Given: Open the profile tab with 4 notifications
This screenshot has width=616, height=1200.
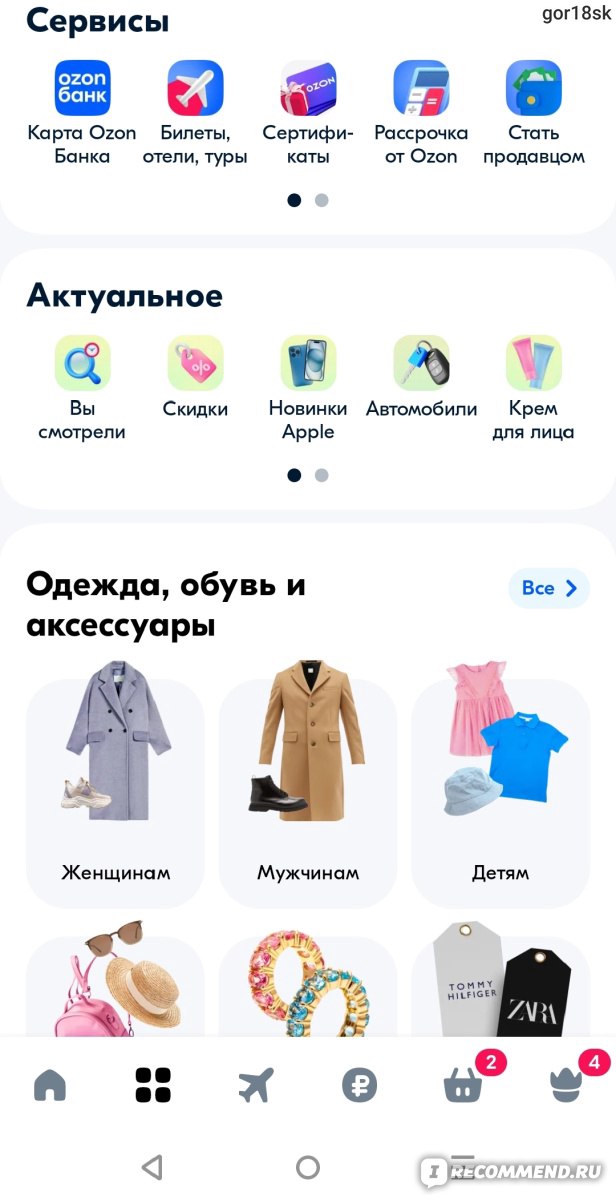Looking at the screenshot, I should click(567, 1085).
